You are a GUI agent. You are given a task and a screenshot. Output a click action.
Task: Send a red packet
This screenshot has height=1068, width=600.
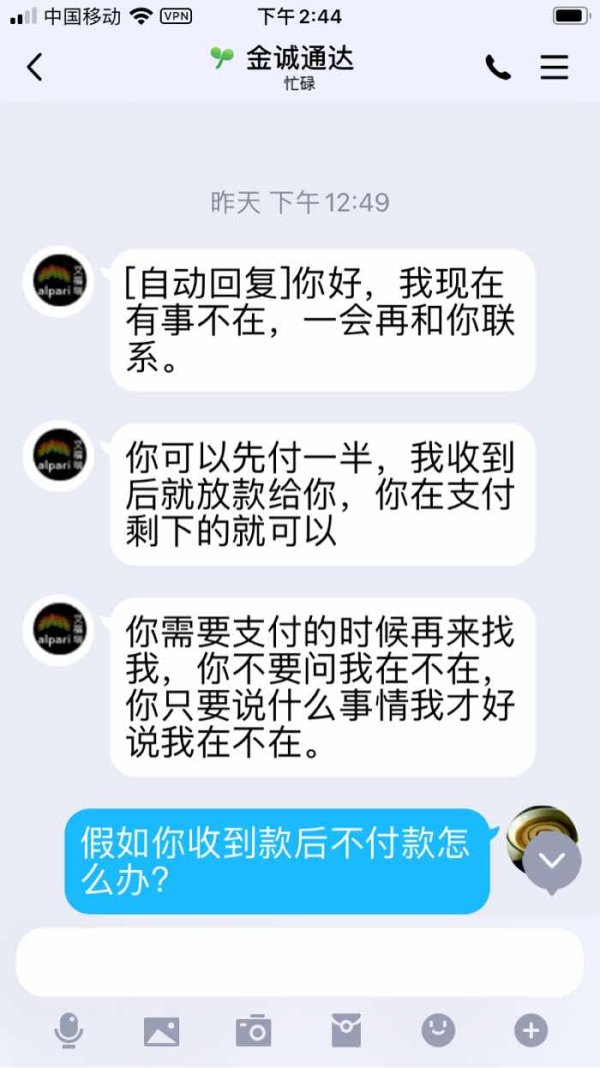[x=346, y=1030]
